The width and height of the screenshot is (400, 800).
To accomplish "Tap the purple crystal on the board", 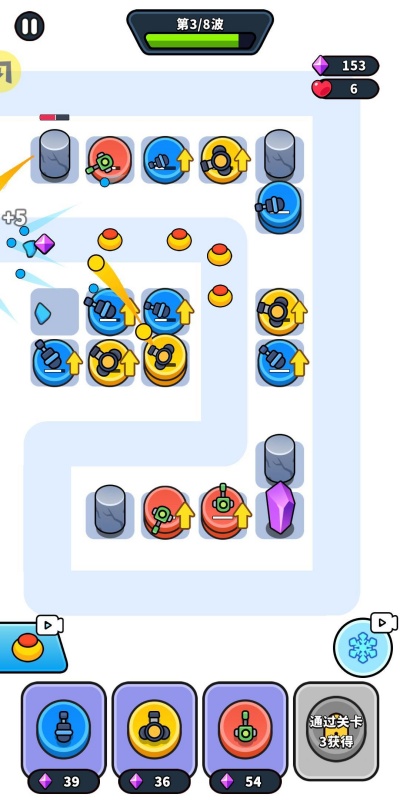I will pyautogui.click(x=280, y=508).
